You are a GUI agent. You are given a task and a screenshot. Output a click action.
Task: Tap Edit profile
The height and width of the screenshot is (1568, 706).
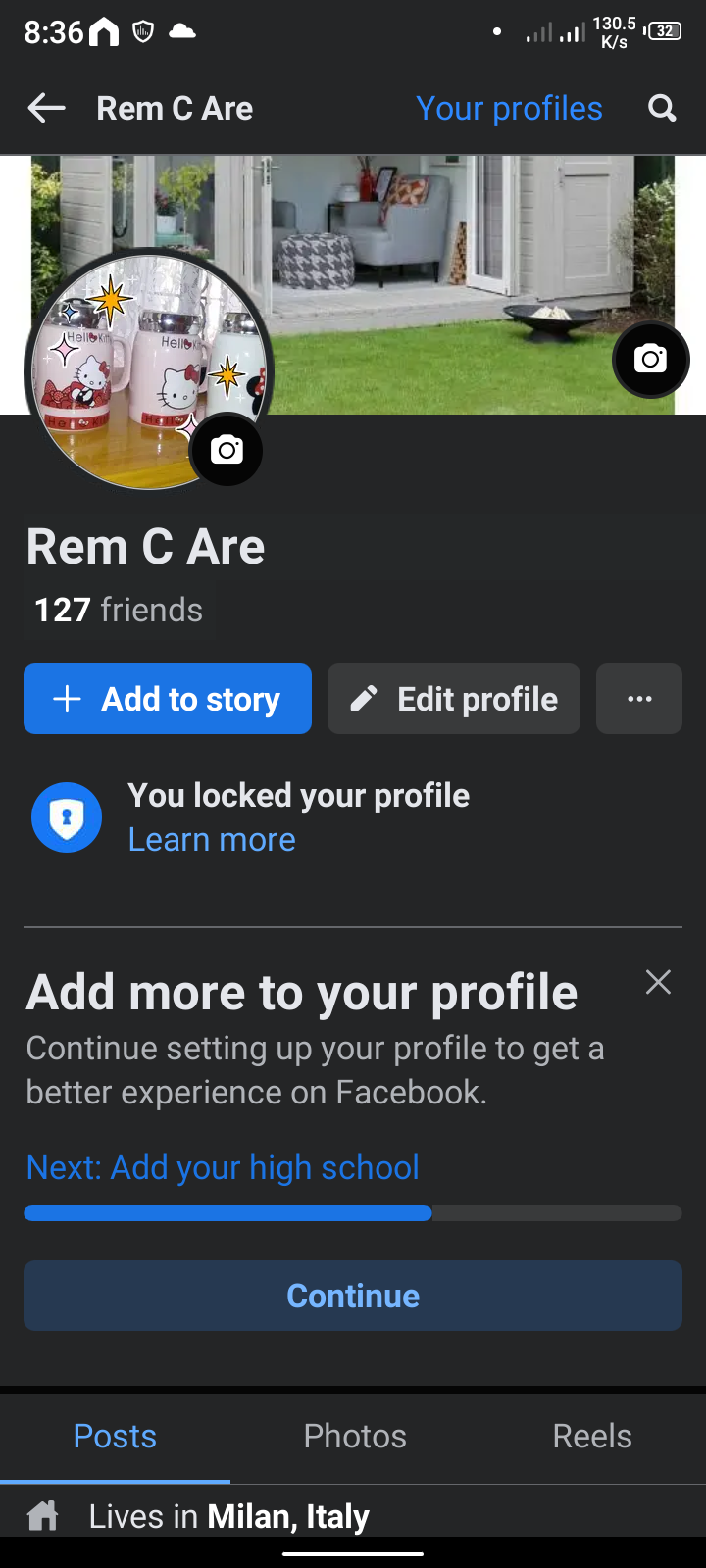pyautogui.click(x=454, y=699)
